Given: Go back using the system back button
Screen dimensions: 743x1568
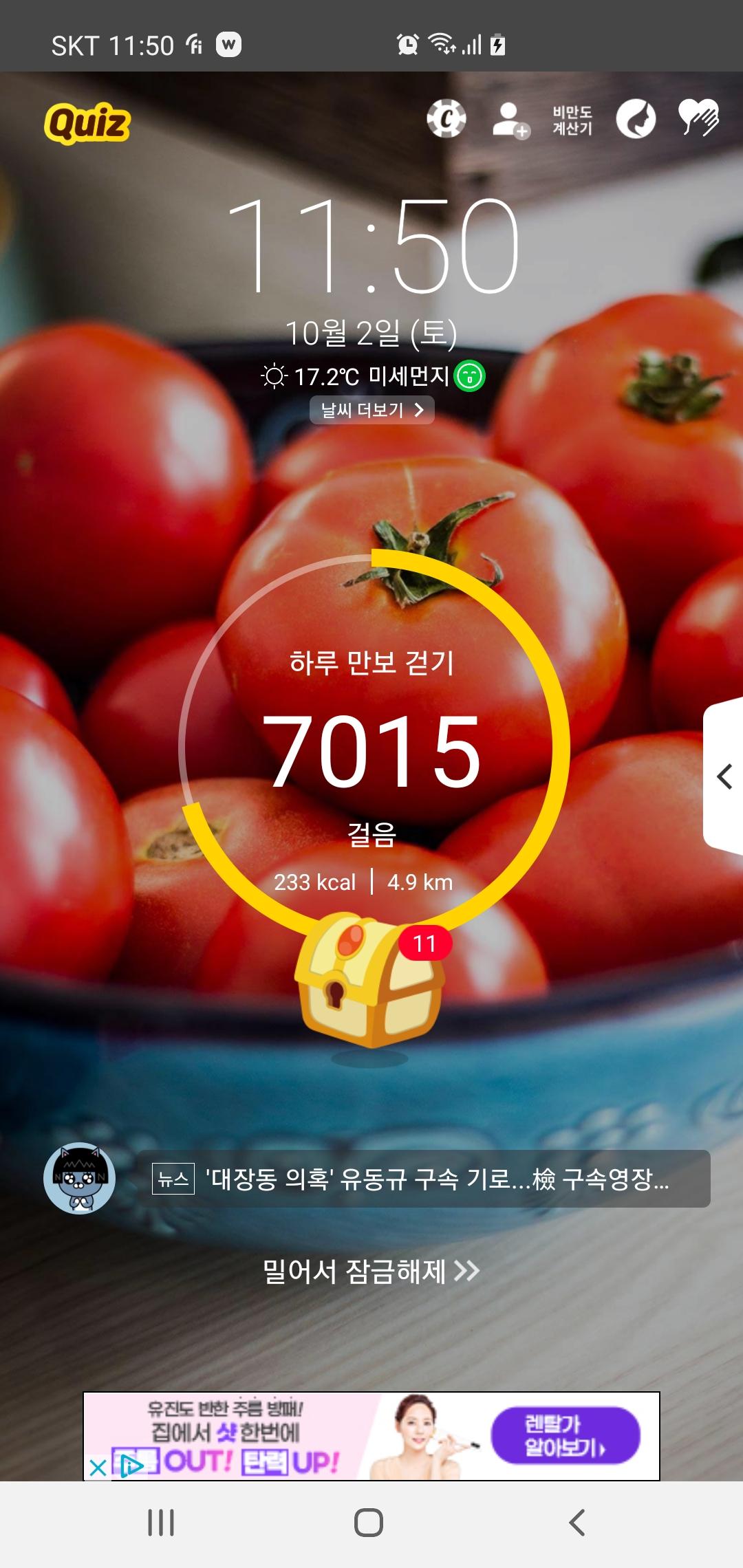Looking at the screenshot, I should pos(577,1523).
